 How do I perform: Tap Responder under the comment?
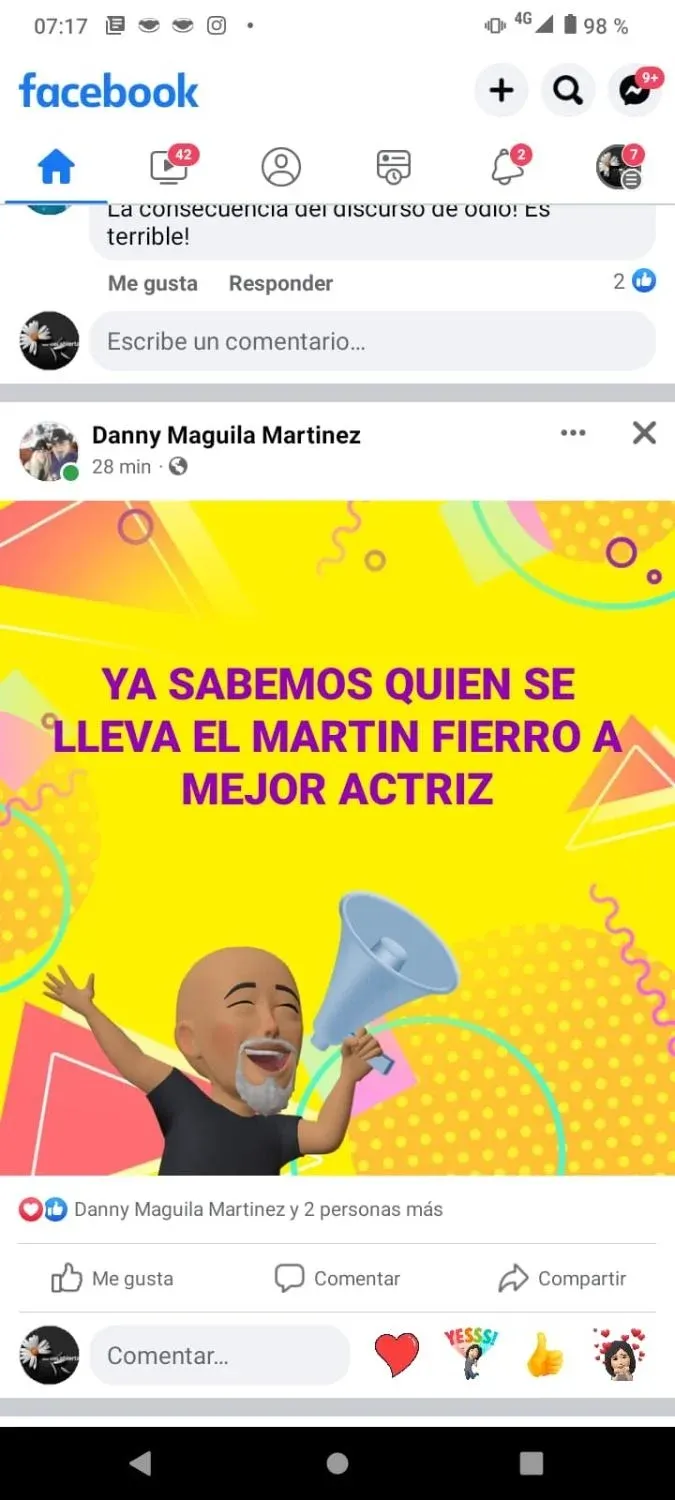280,283
